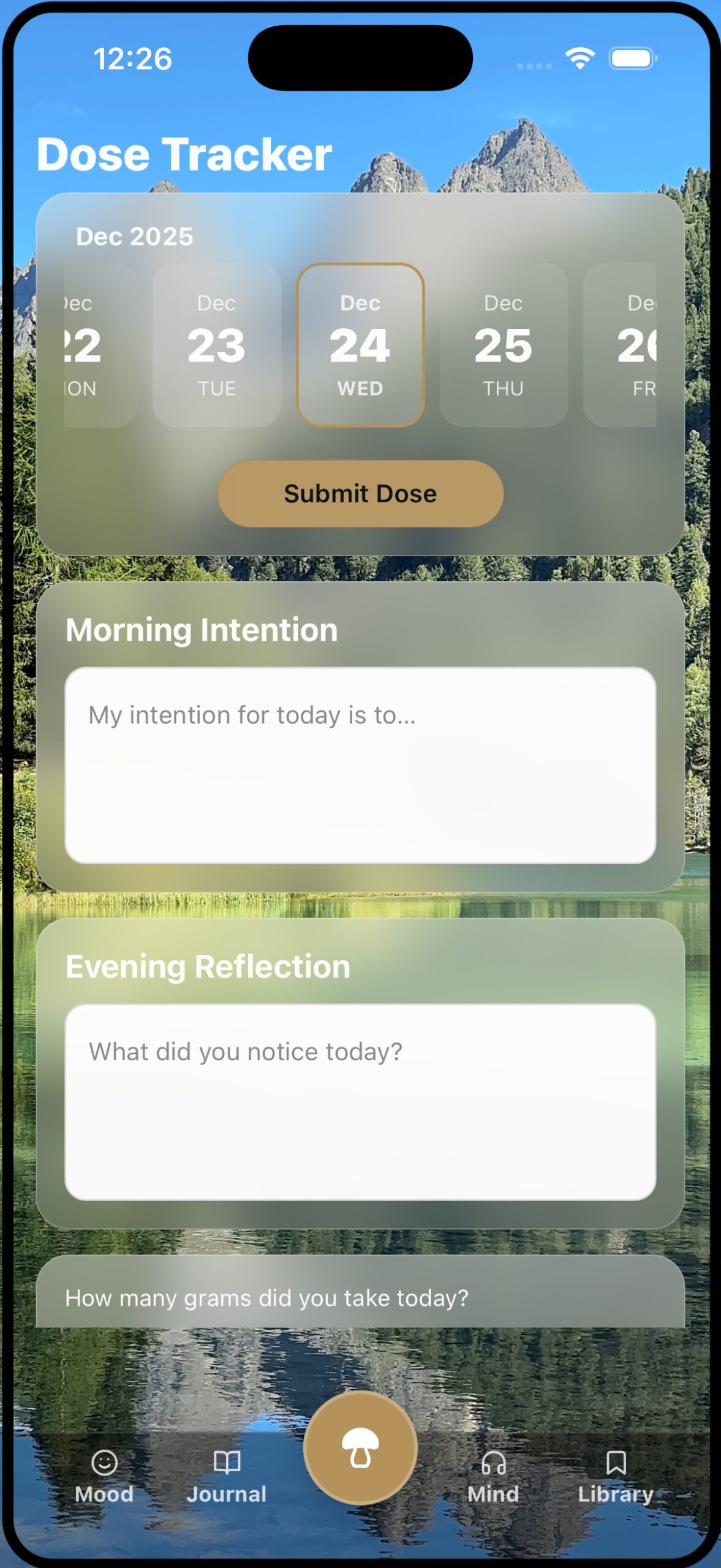This screenshot has width=721, height=1568.
Task: Focus the Morning Intention text field
Action: [x=360, y=766]
